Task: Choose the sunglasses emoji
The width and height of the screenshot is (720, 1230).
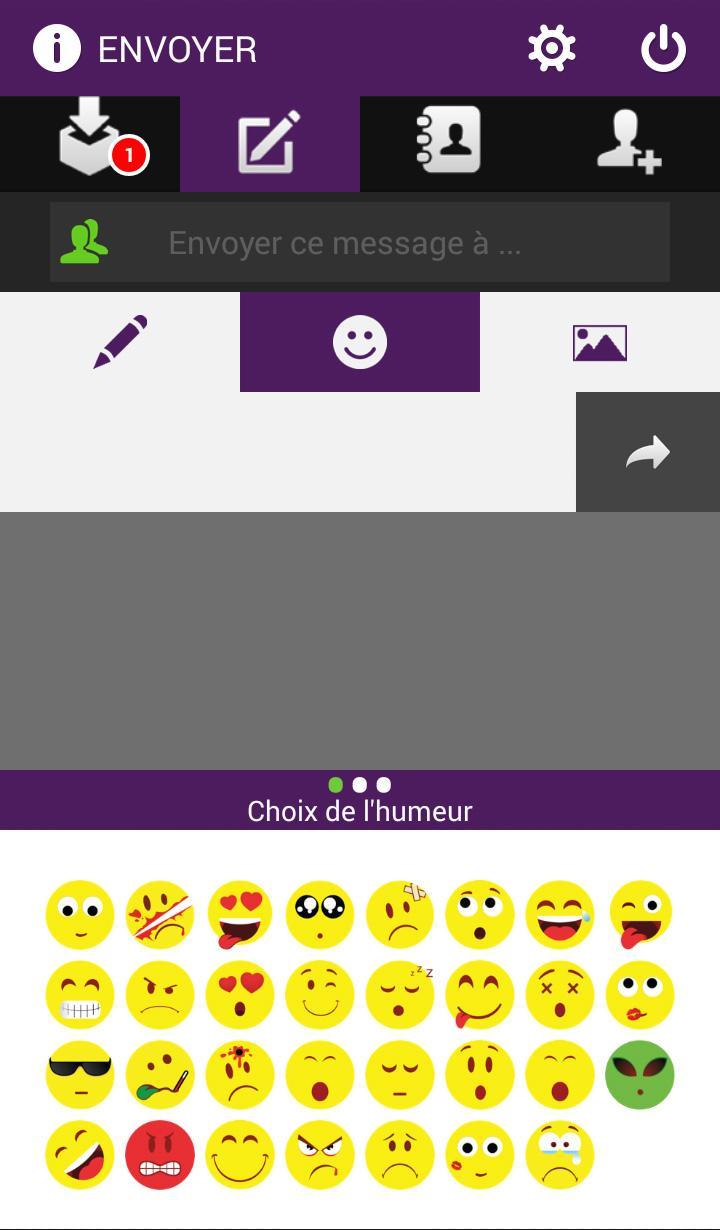Action: (x=80, y=1075)
